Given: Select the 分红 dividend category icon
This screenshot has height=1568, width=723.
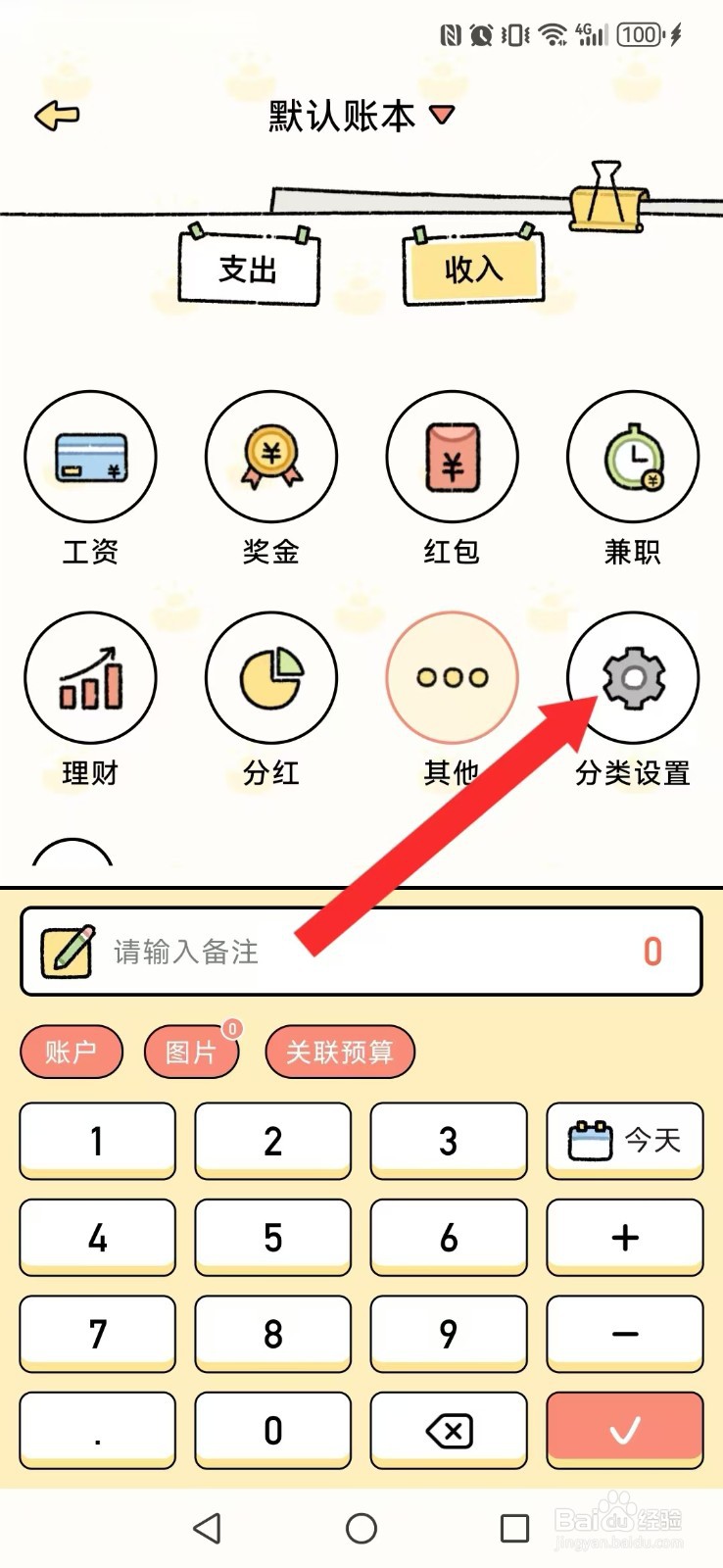Looking at the screenshot, I should tap(271, 677).
